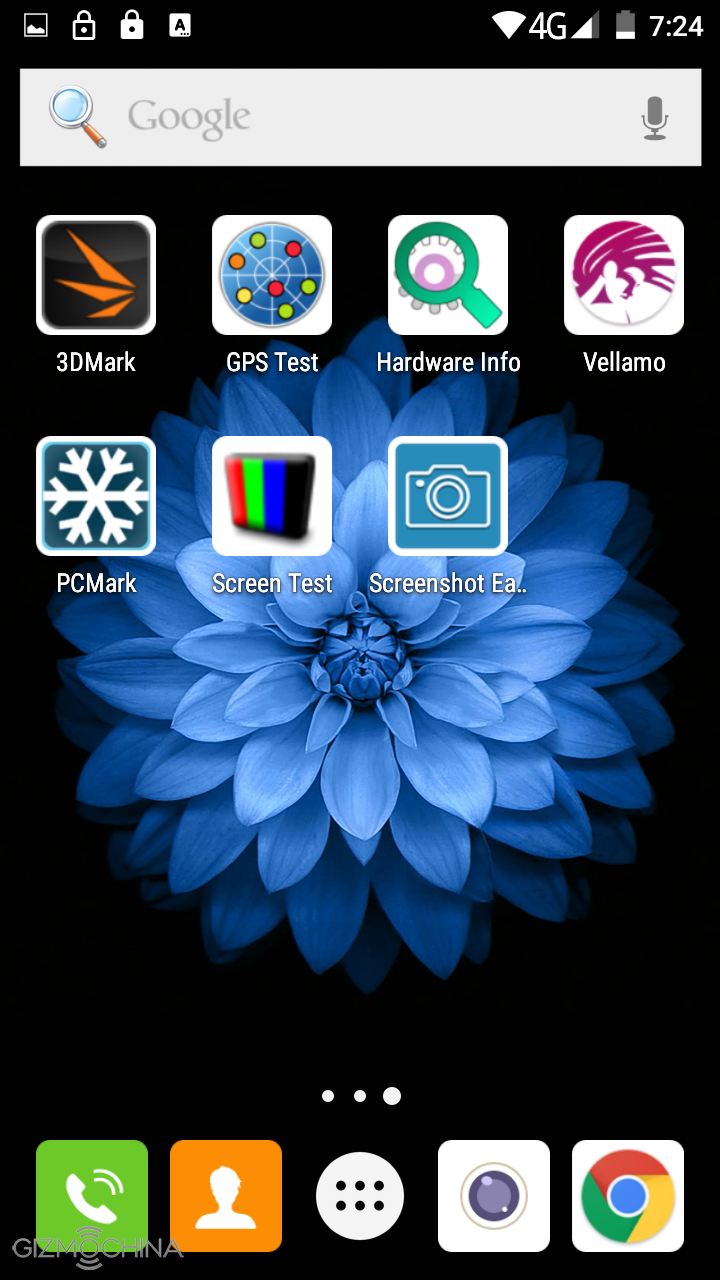Image resolution: width=720 pixels, height=1280 pixels.
Task: Launch the Screen Test app
Action: 272,496
